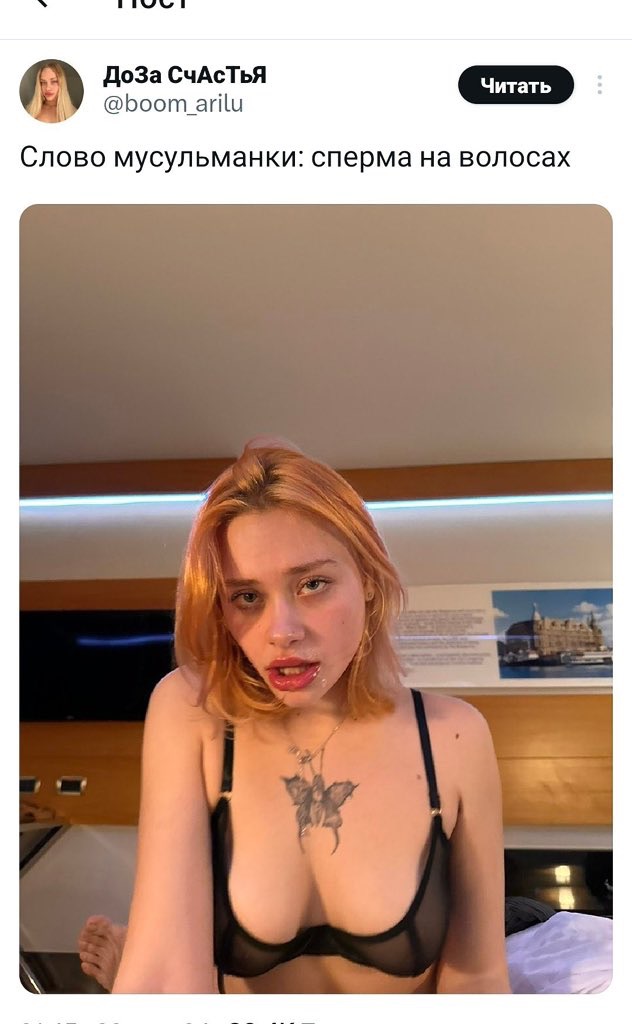Tap the Читать follow button

tap(515, 86)
